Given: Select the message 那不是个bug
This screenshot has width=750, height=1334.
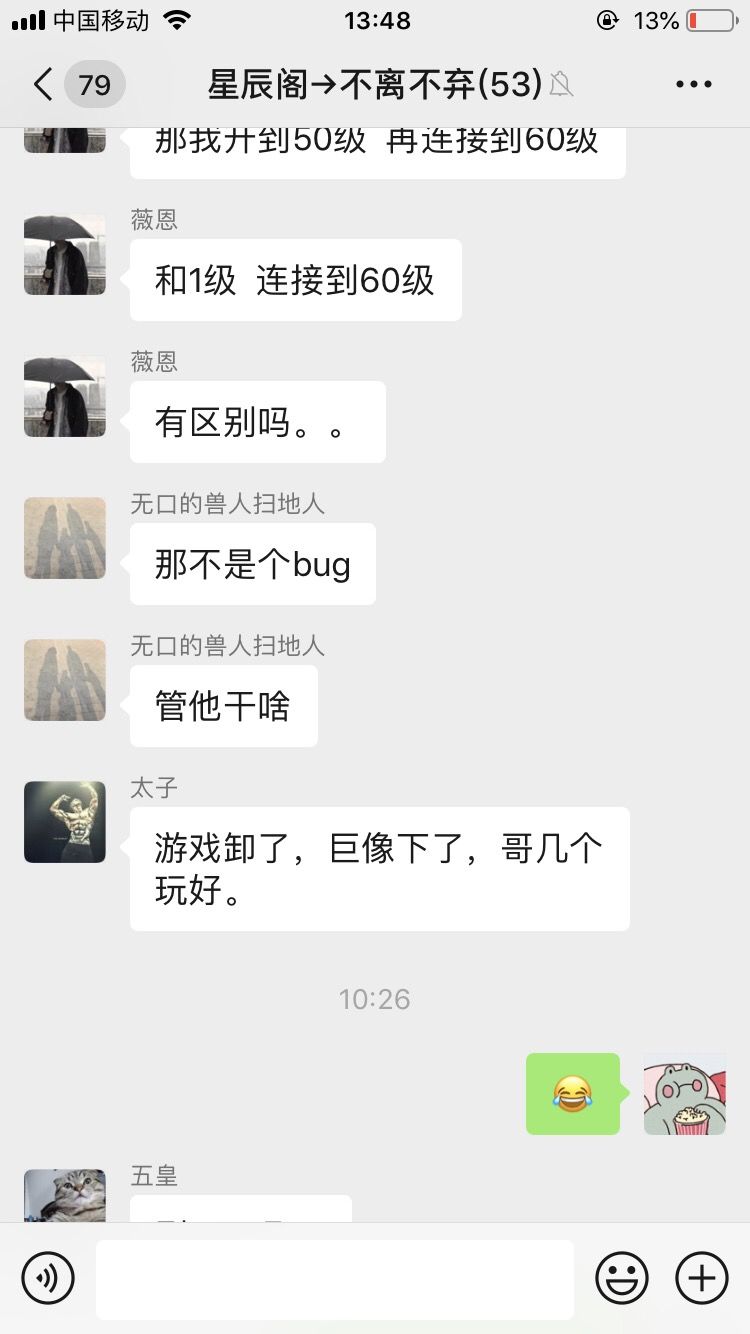Looking at the screenshot, I should point(252,563).
